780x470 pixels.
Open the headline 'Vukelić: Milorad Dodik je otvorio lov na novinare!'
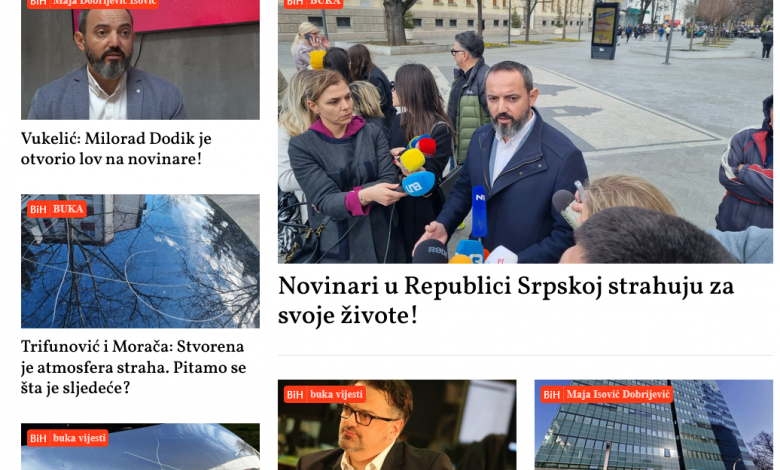click(x=116, y=149)
